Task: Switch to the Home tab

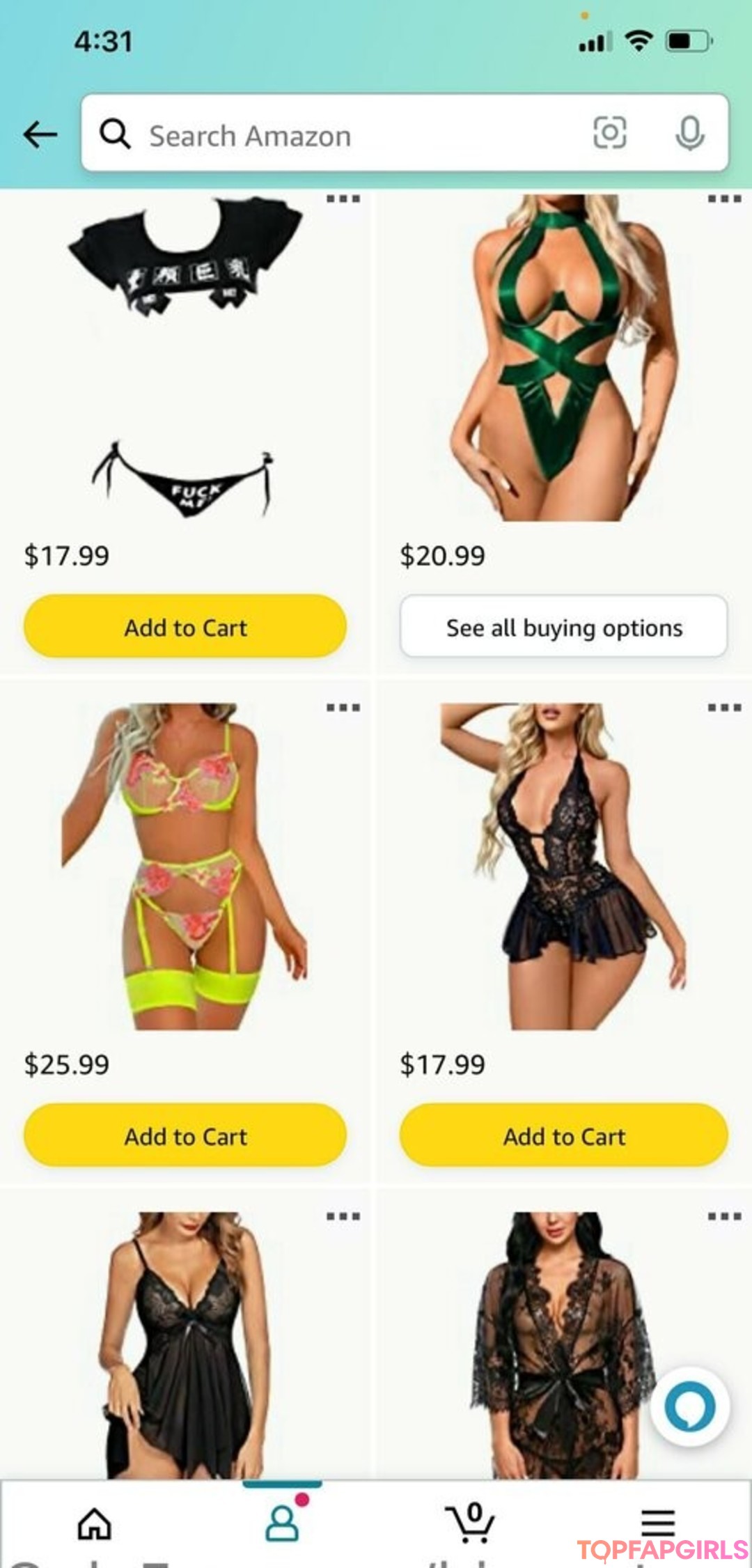Action: pos(95,1523)
